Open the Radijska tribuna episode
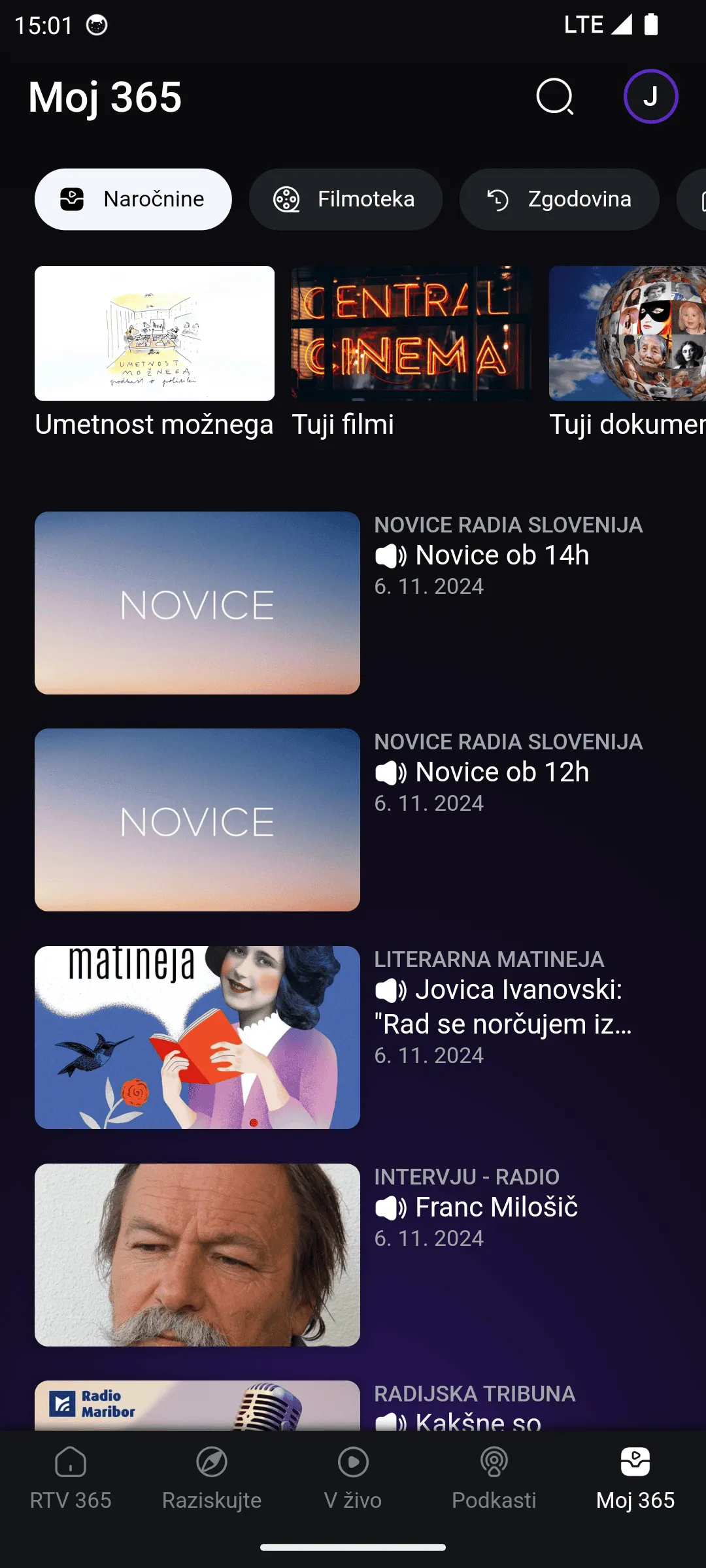The image size is (706, 1568). [x=197, y=1406]
